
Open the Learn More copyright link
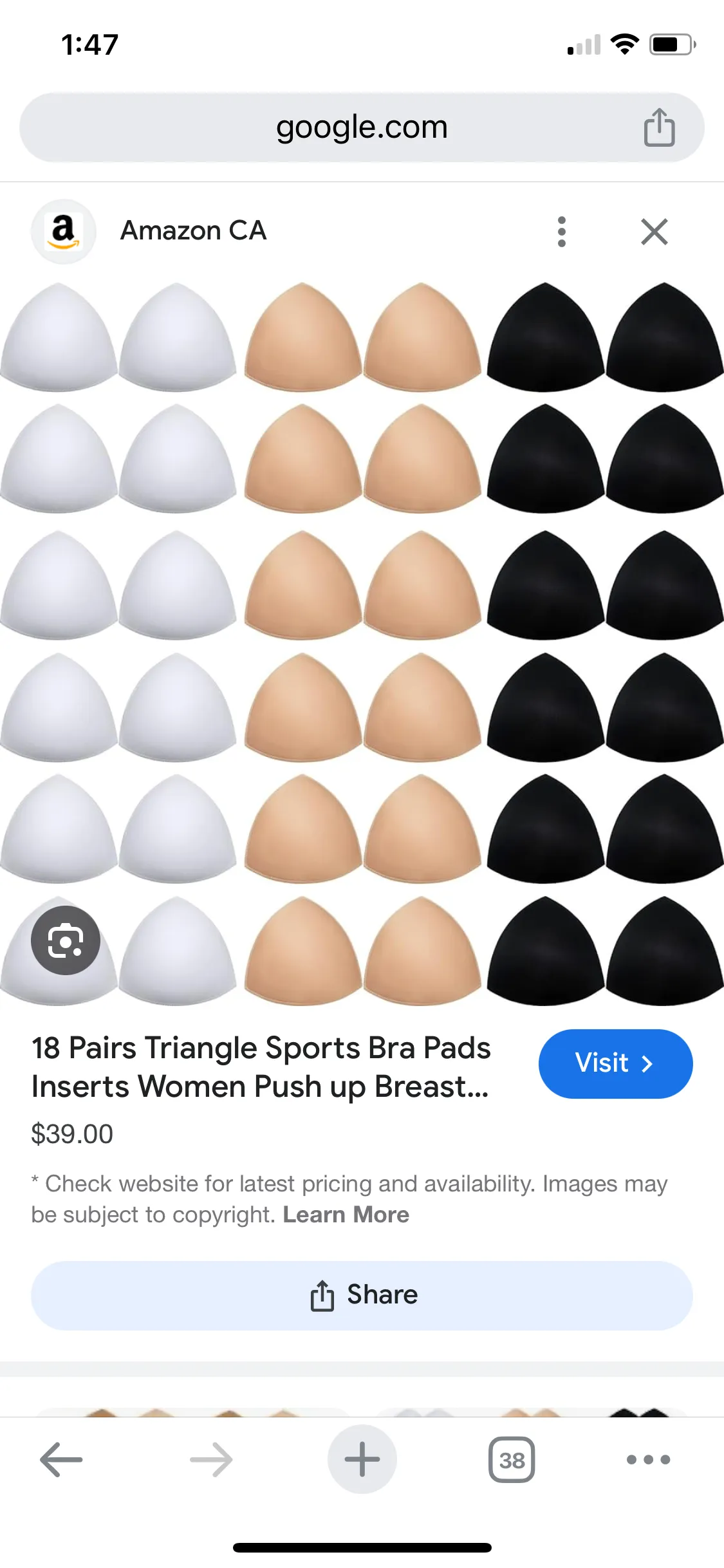click(x=346, y=1215)
